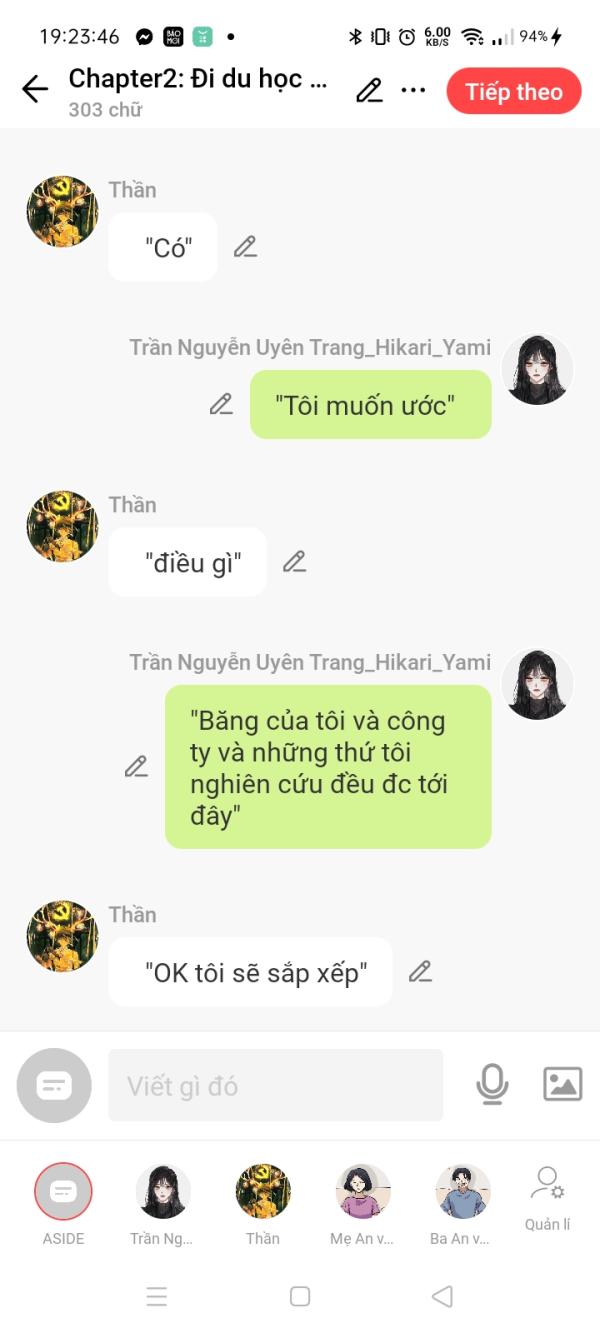Tap the Tiếp theo button

tap(513, 92)
